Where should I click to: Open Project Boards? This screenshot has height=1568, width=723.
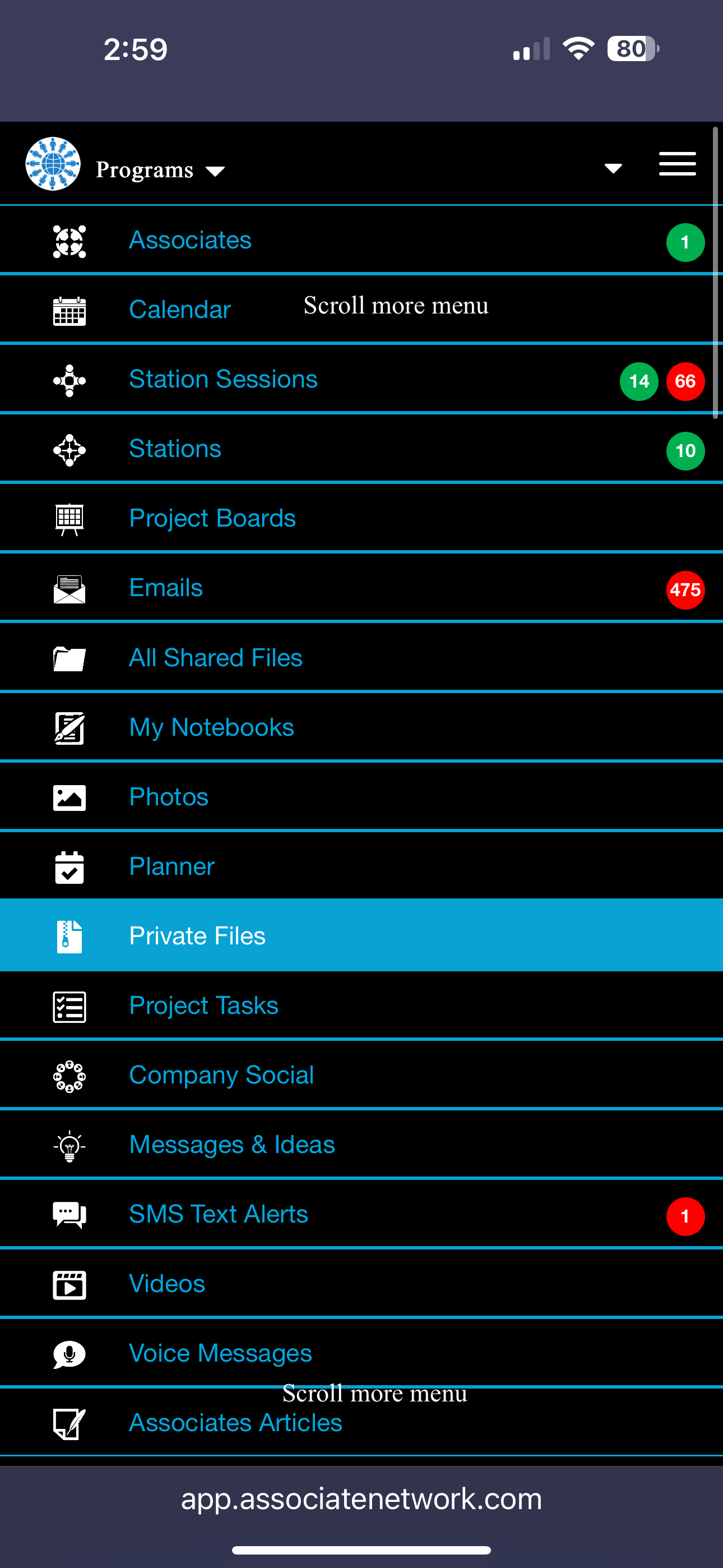pyautogui.click(x=212, y=519)
